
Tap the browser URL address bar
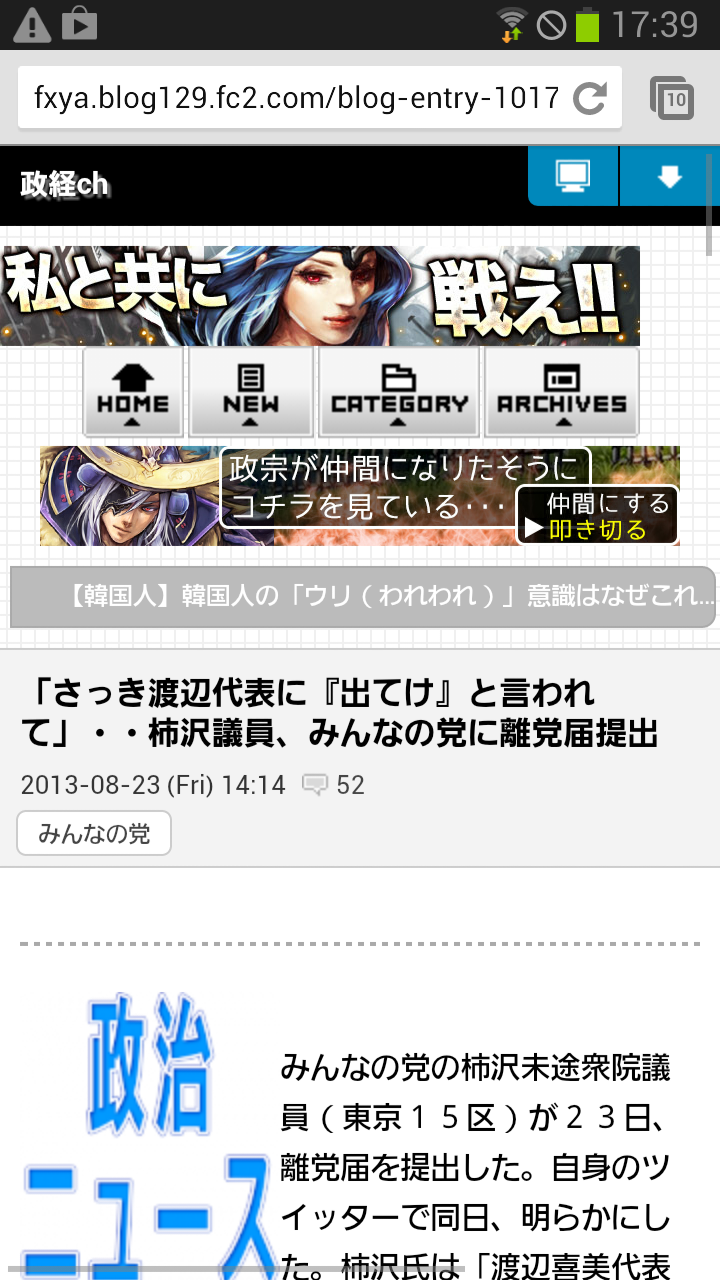(x=296, y=97)
